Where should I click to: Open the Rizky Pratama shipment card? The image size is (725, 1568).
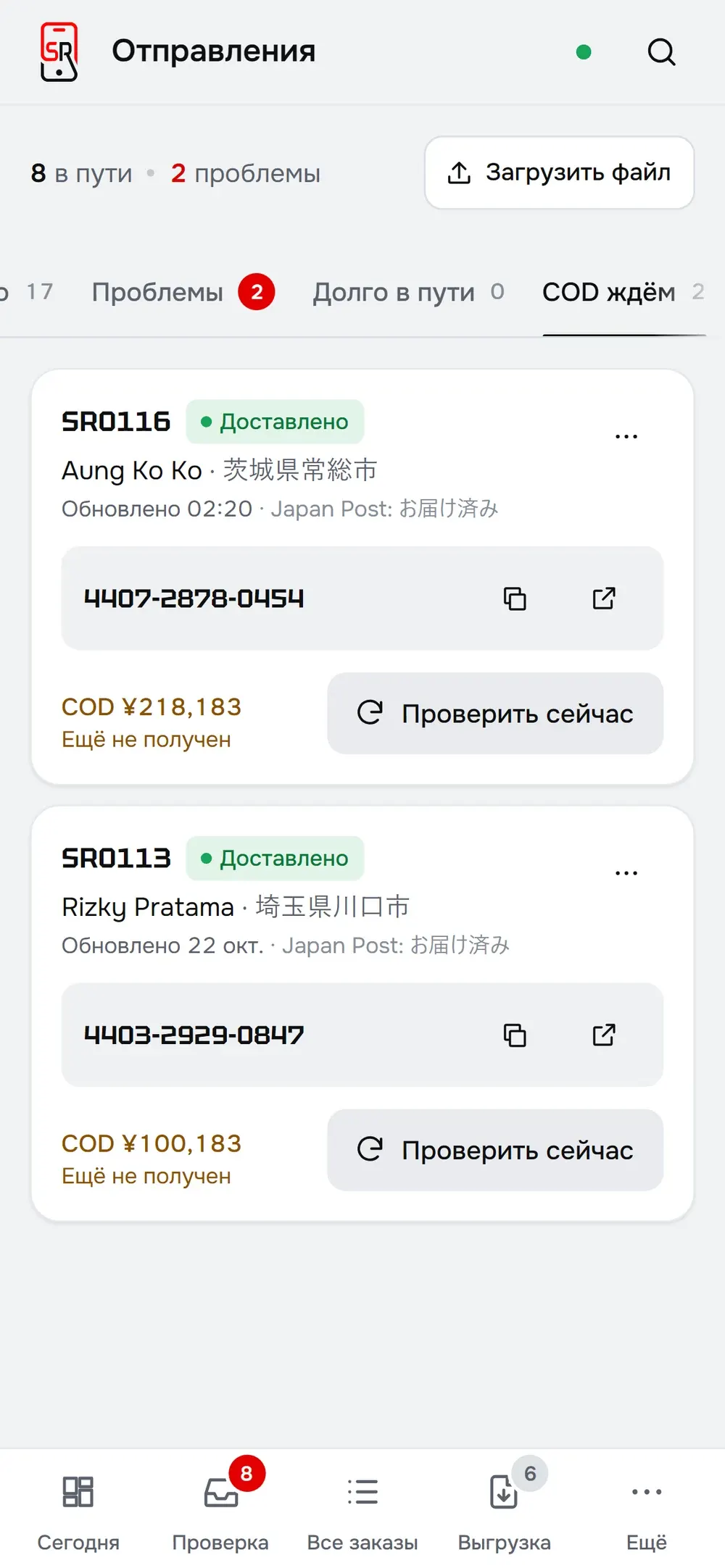coord(362,1013)
